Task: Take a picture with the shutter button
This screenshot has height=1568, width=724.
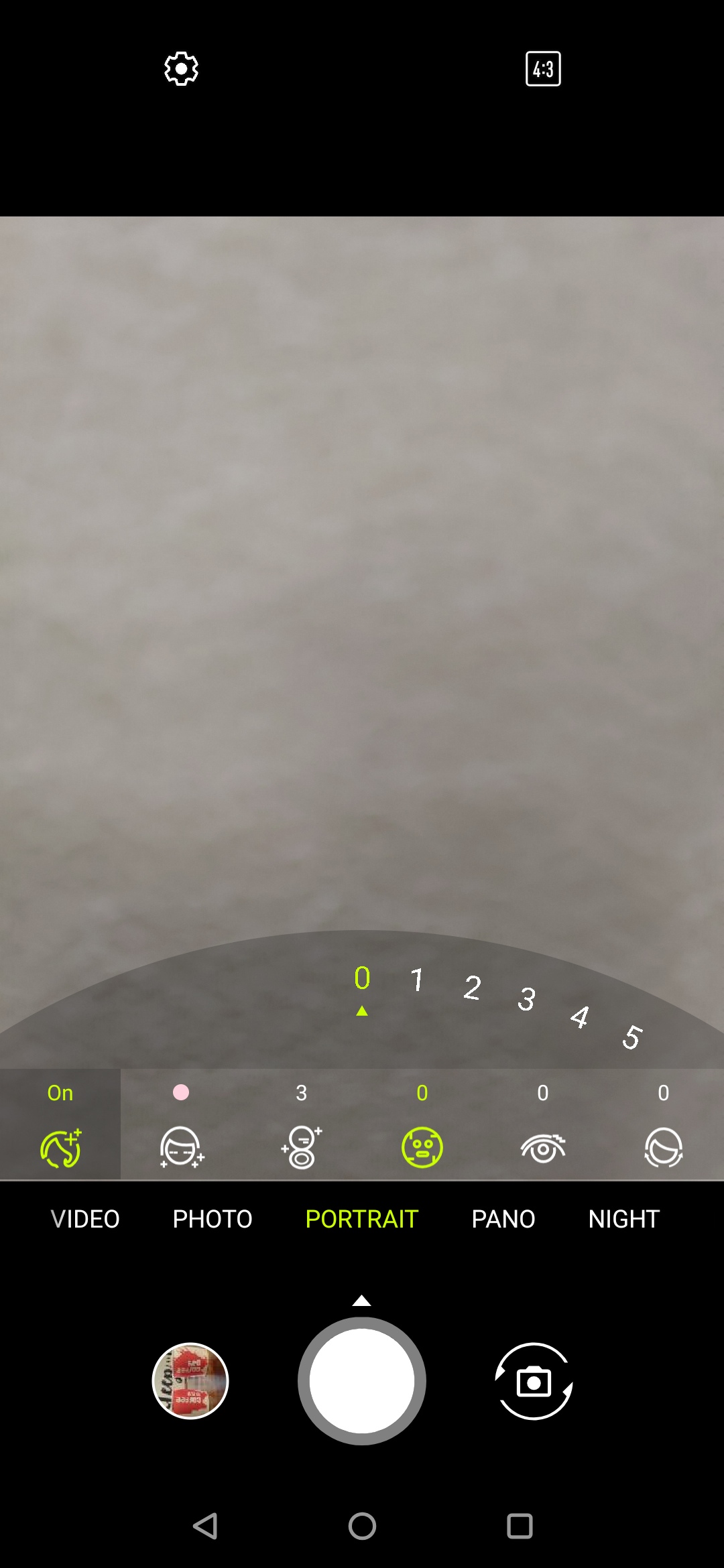Action: point(362,1381)
